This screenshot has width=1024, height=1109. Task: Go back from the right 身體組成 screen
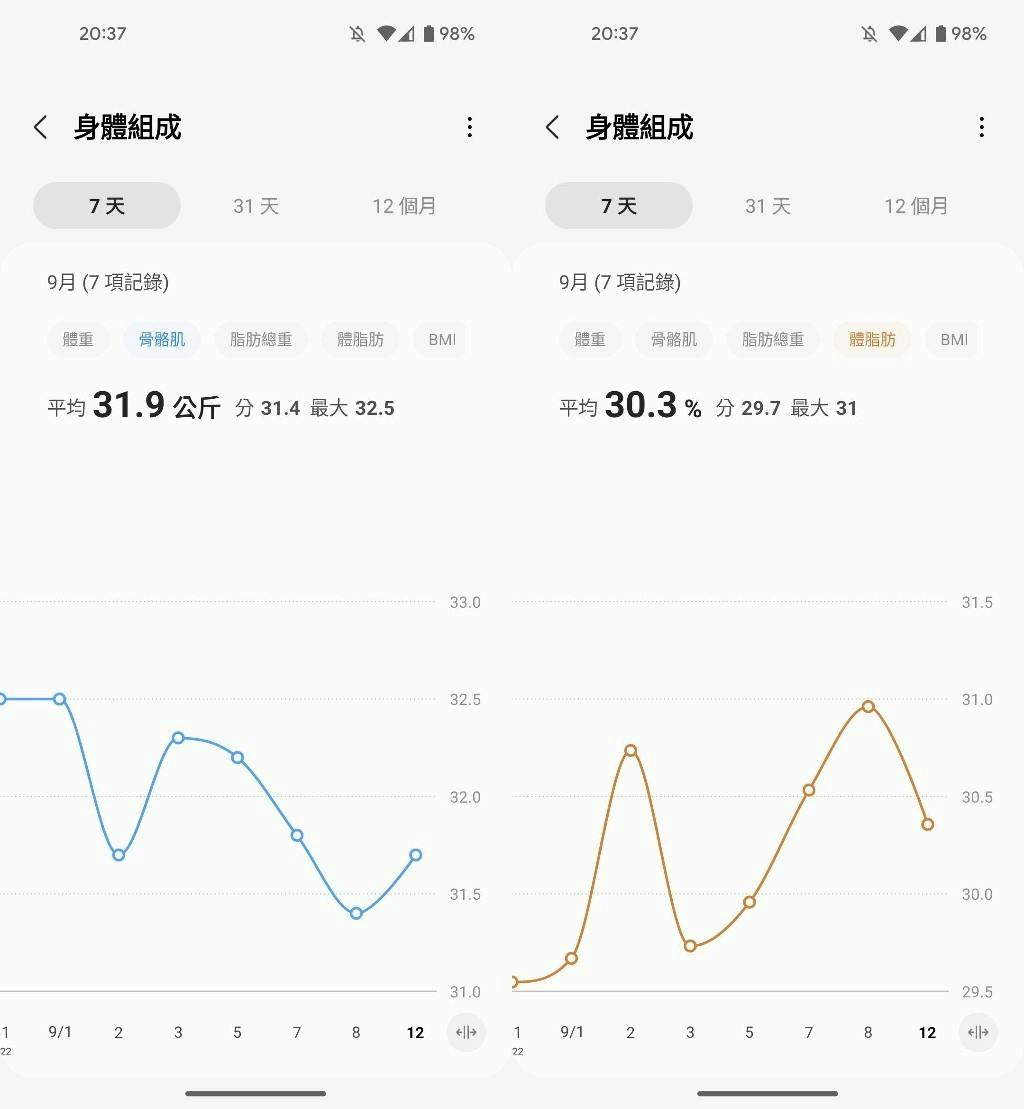(553, 127)
